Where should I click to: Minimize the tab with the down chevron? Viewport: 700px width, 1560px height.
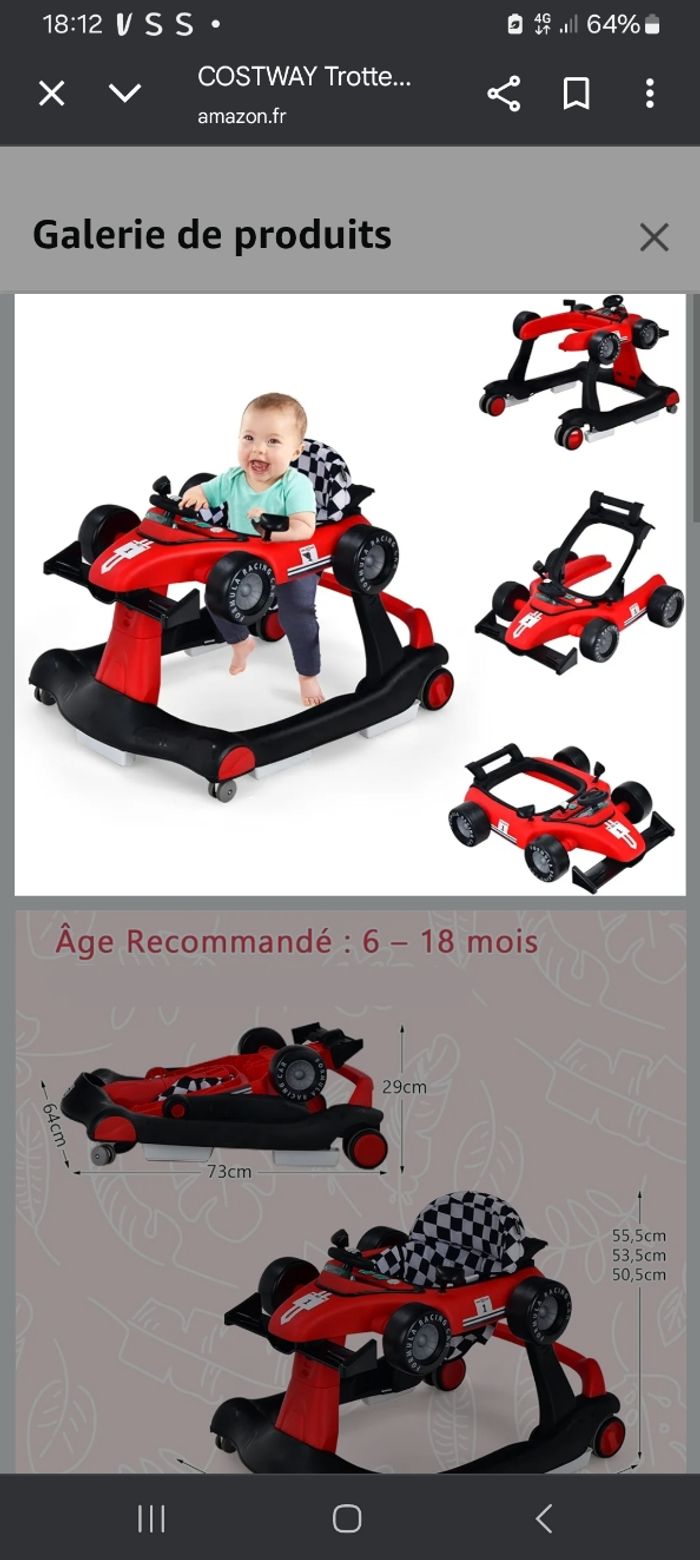click(x=125, y=94)
